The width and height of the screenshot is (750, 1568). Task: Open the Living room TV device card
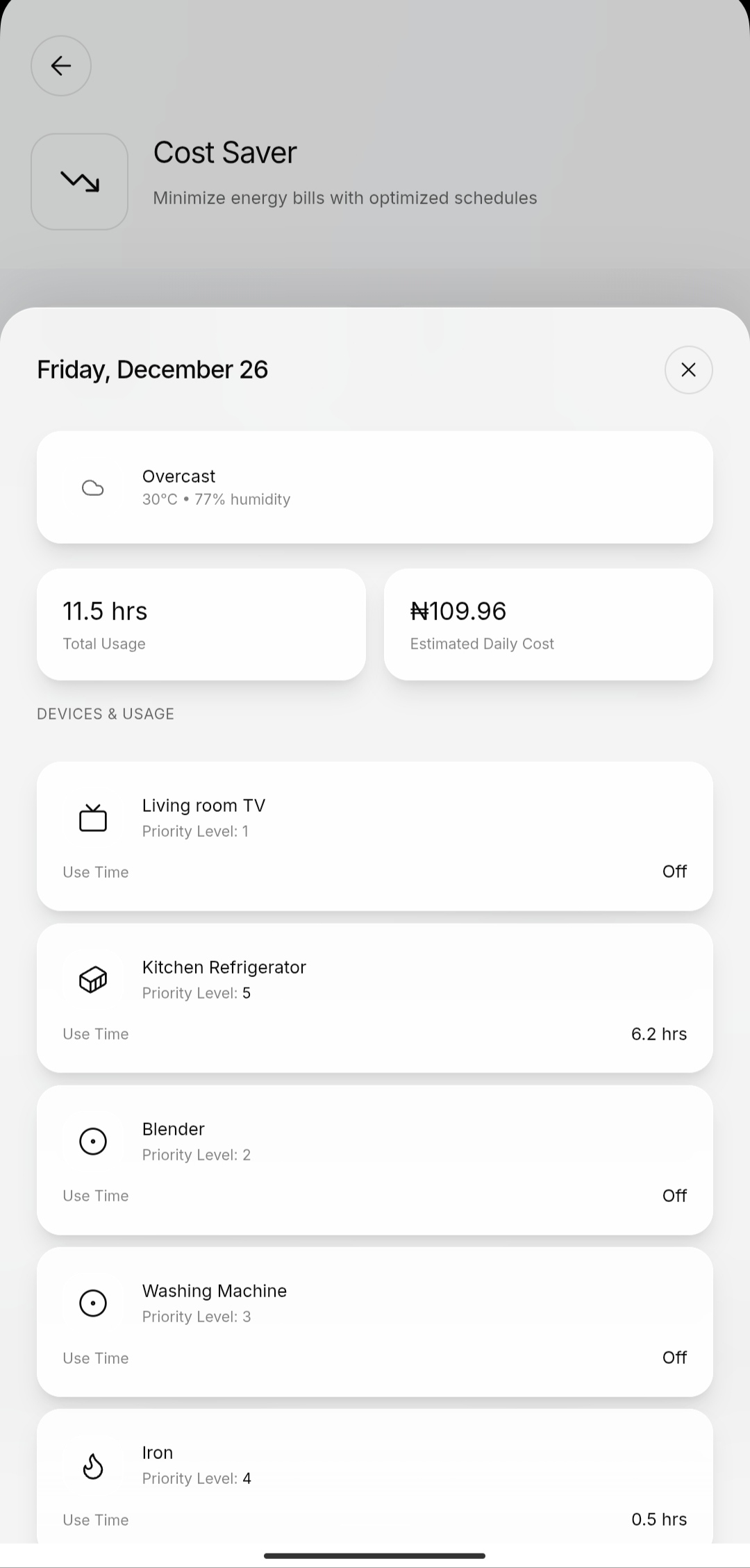tap(375, 836)
